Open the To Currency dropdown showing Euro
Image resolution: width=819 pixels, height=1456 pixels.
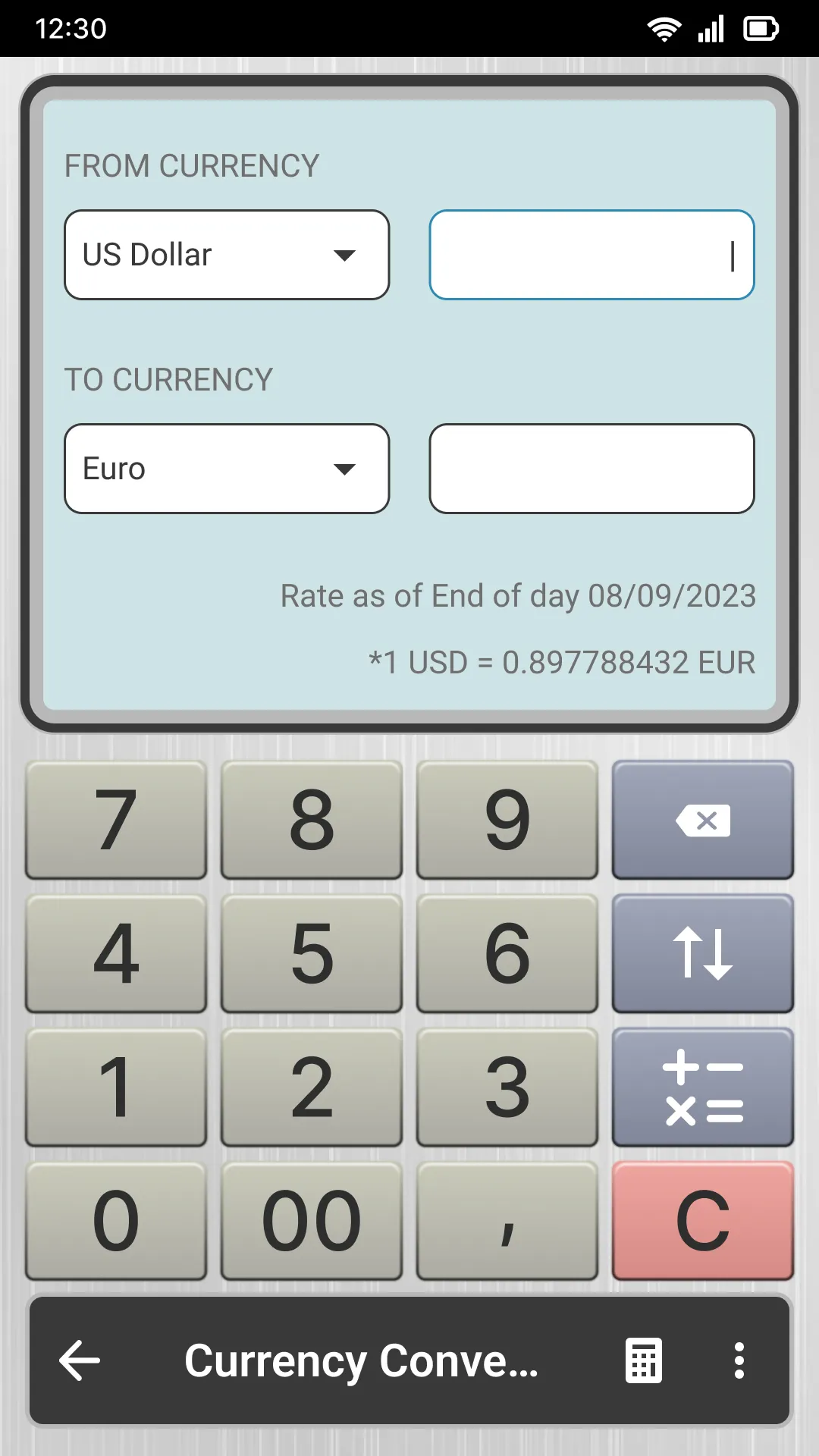click(x=225, y=469)
